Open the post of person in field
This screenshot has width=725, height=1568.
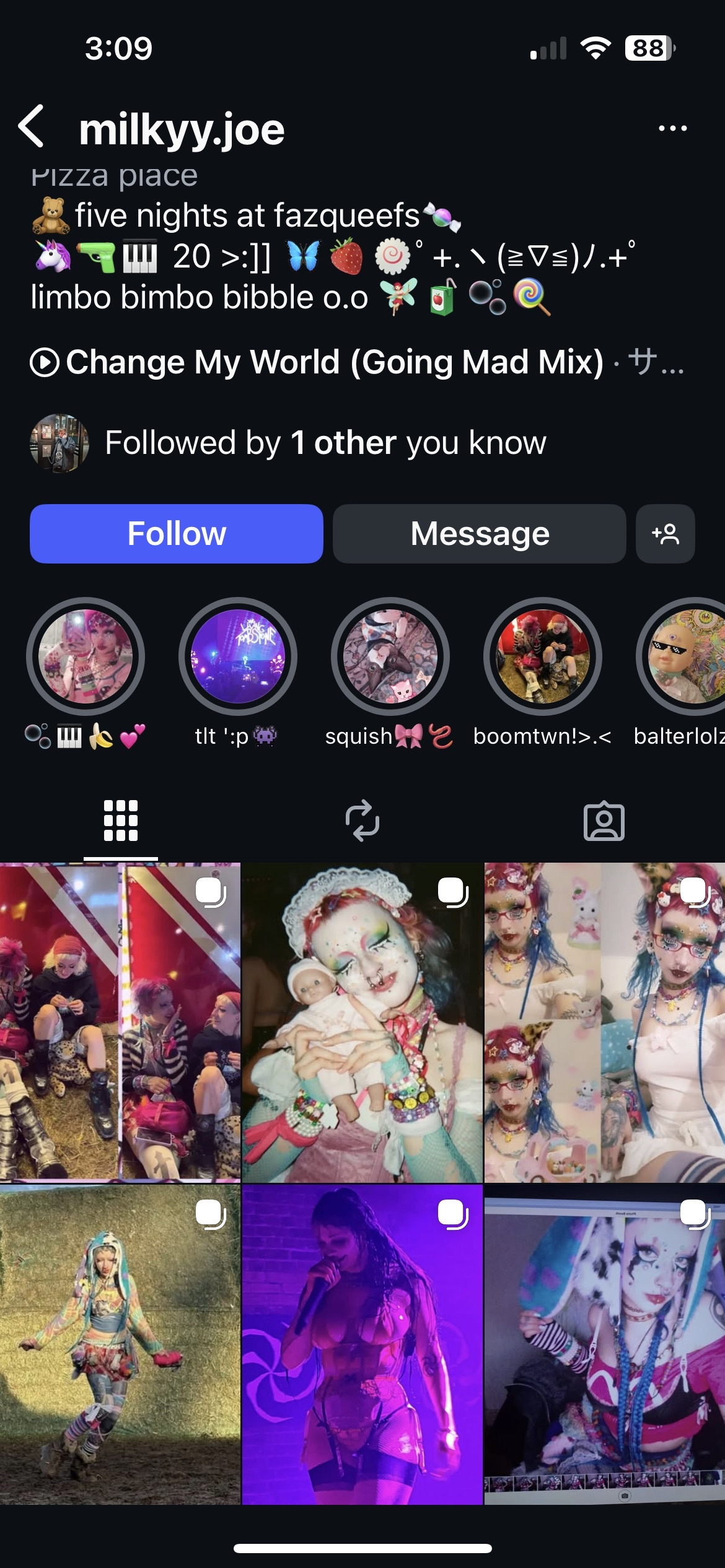[120, 1344]
